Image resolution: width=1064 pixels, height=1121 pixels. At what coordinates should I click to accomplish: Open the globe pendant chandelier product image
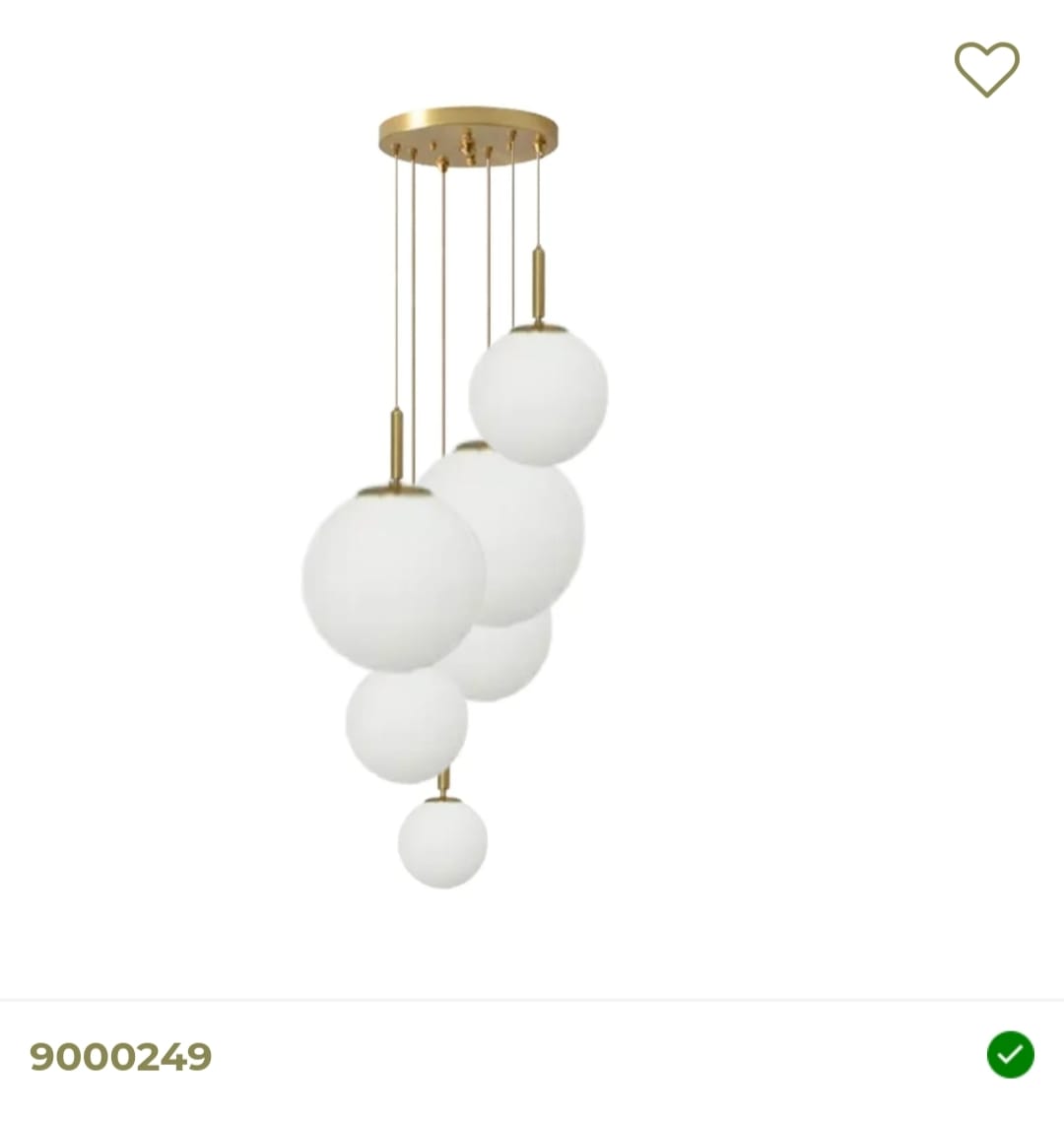[x=455, y=497]
